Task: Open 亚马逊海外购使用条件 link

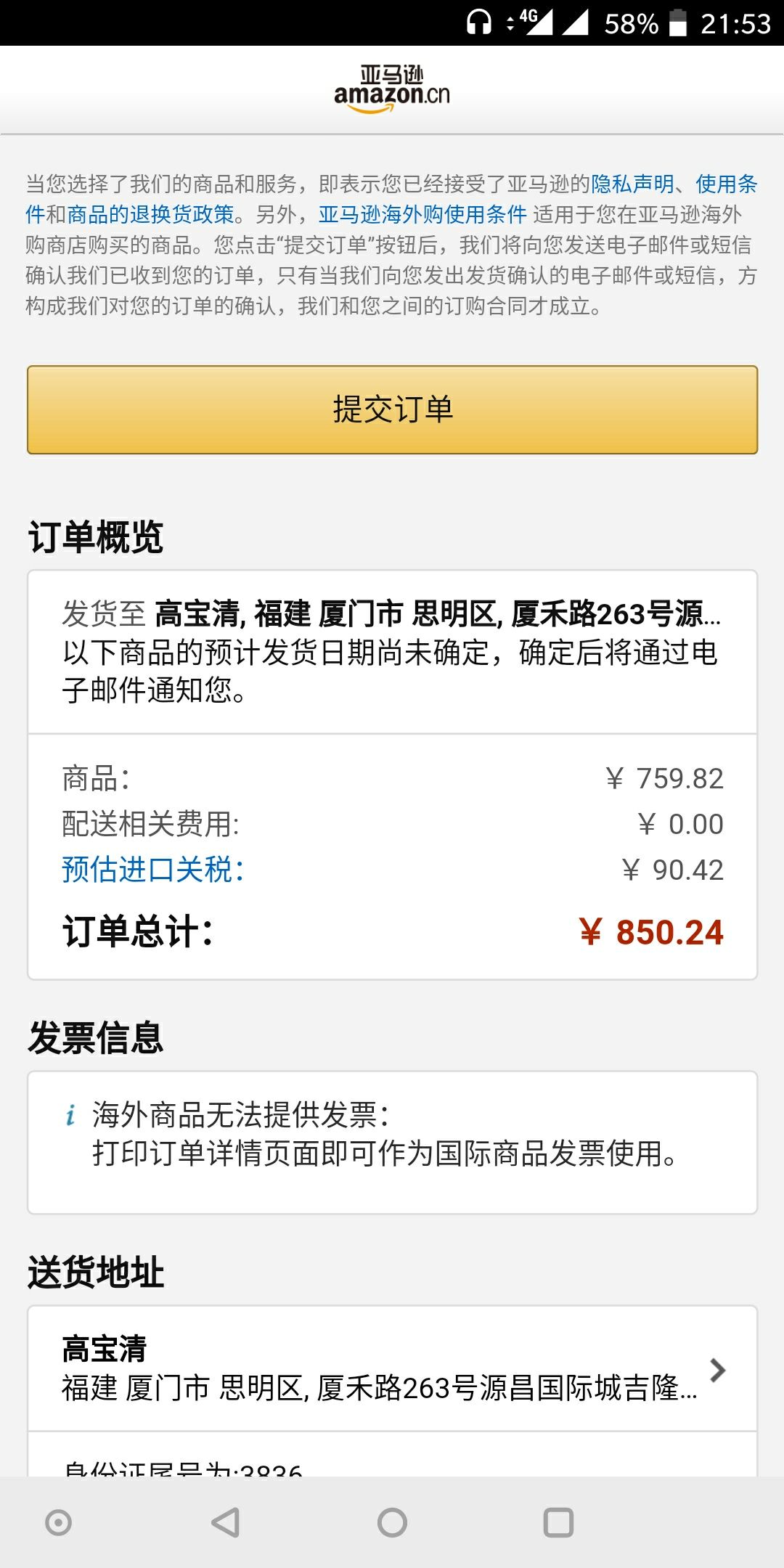Action: pyautogui.click(x=421, y=214)
